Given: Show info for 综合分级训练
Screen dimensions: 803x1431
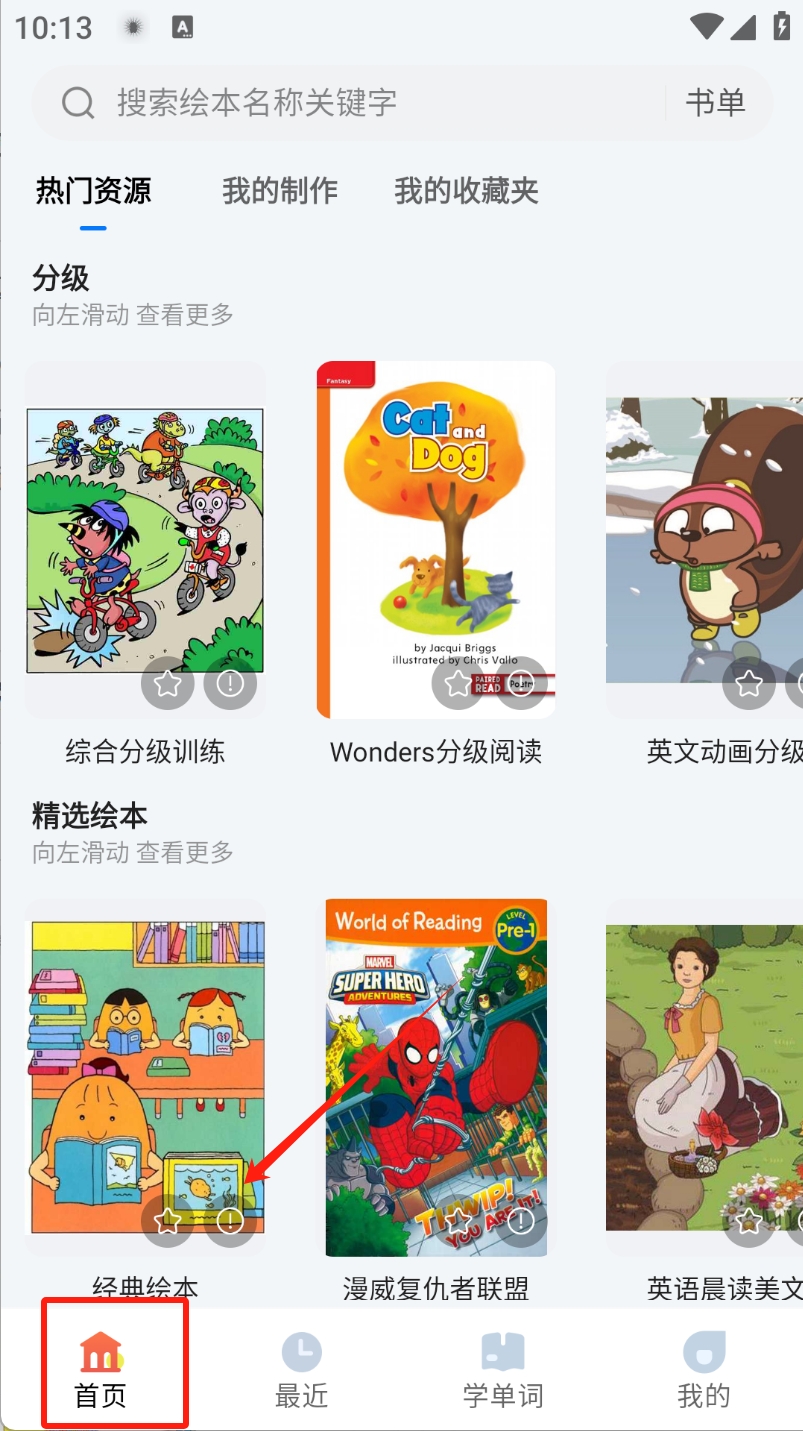Looking at the screenshot, I should click(230, 684).
